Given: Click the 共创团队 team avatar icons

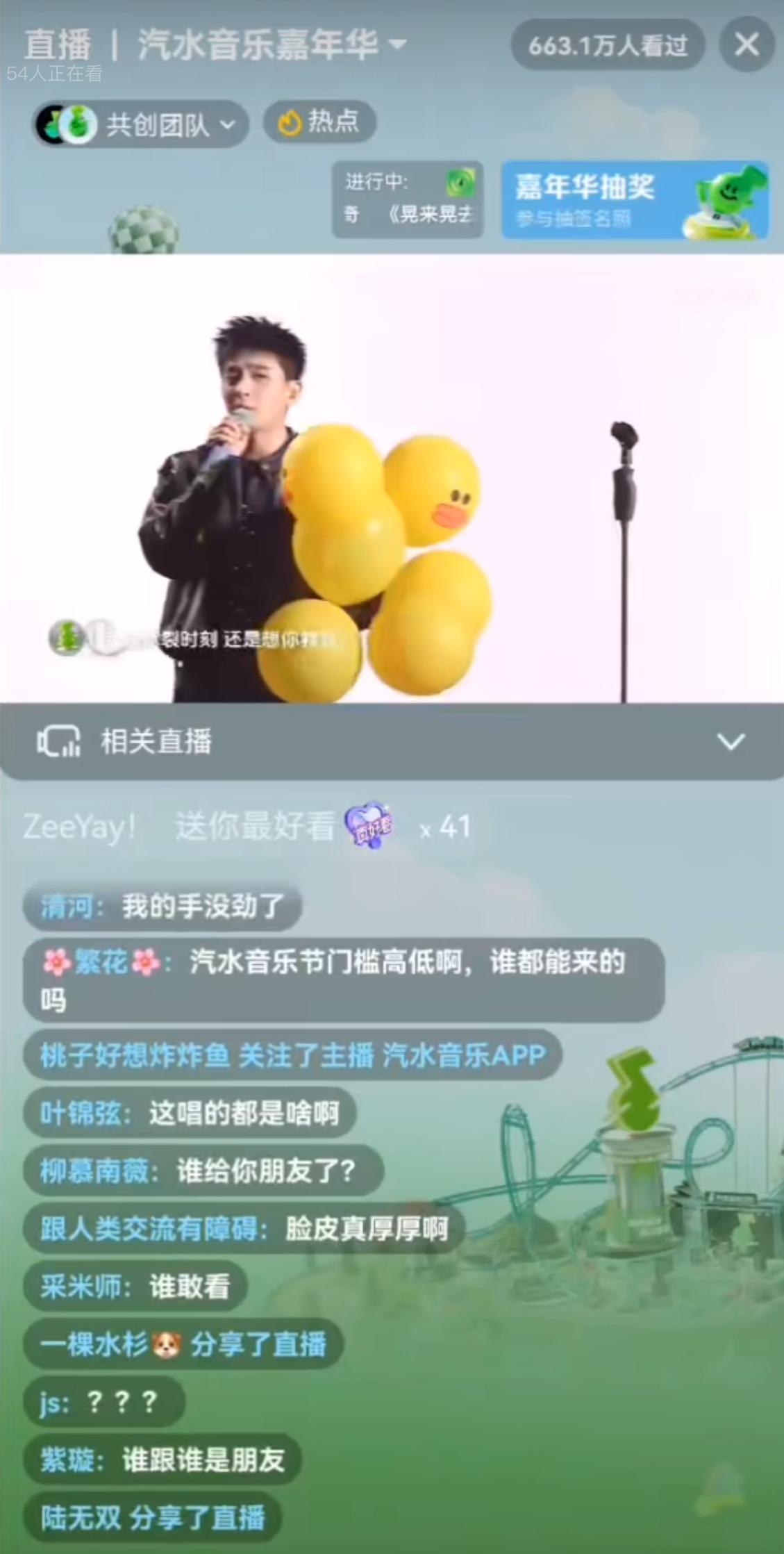Looking at the screenshot, I should click(66, 122).
